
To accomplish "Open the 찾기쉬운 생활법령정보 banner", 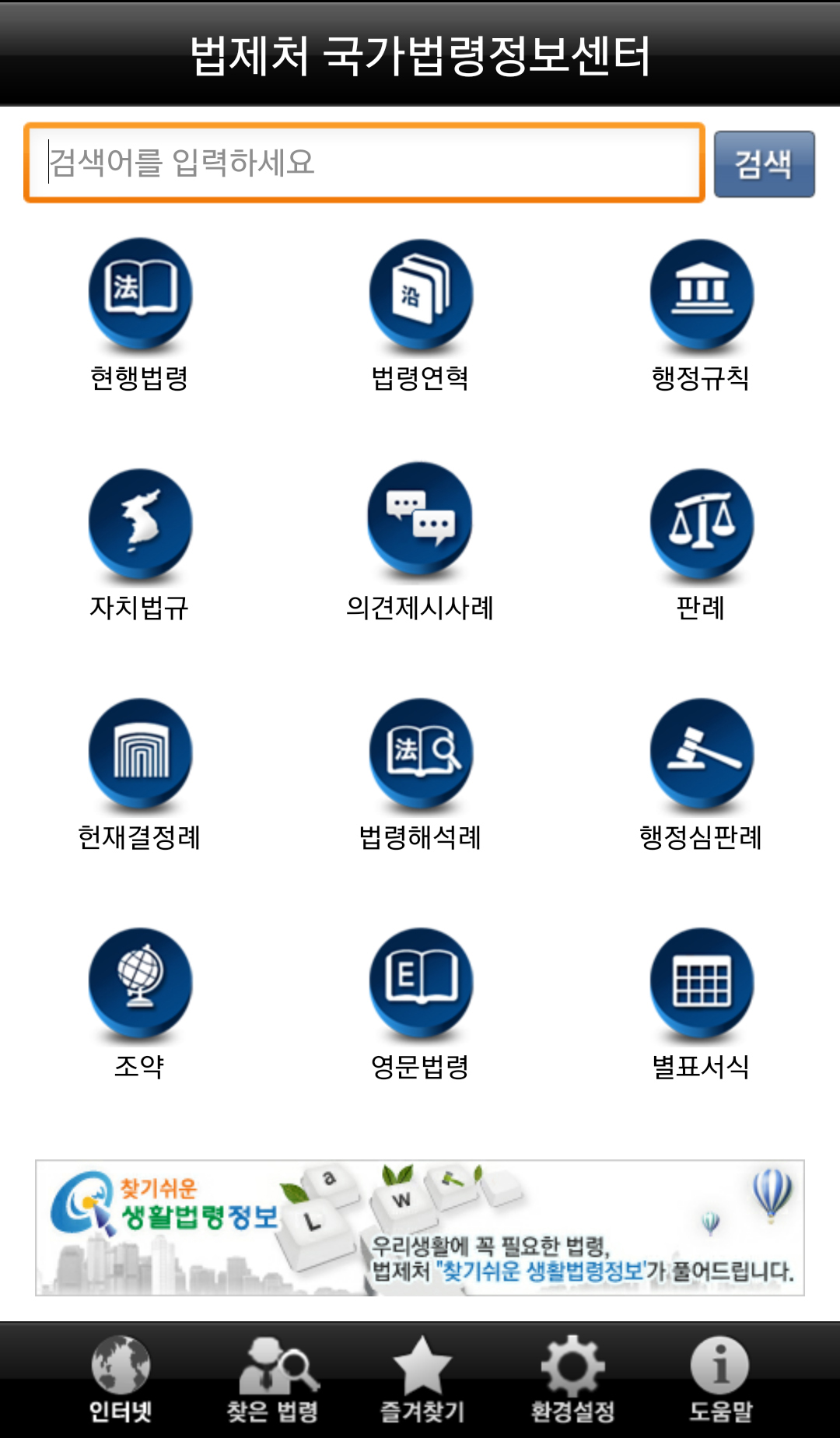I will coord(420,1228).
